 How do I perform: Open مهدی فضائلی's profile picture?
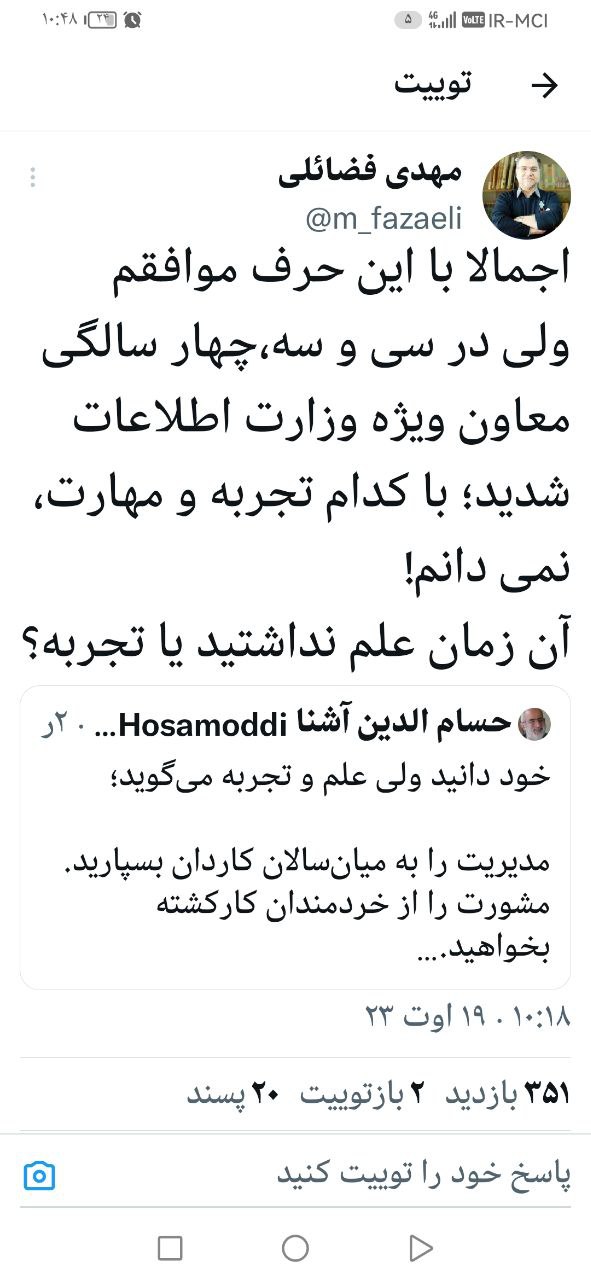(527, 195)
